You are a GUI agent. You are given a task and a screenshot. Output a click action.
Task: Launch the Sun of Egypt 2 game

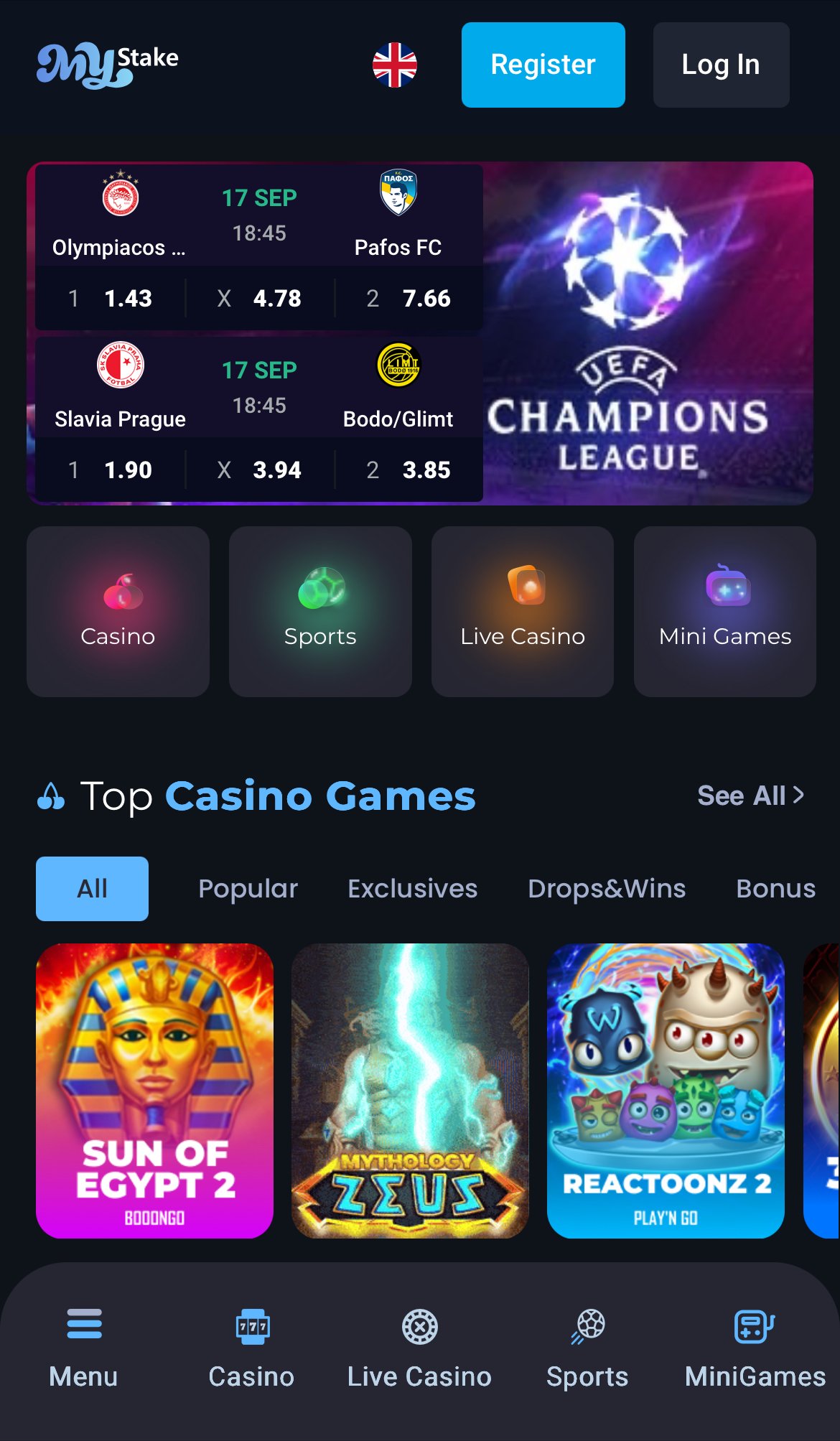[x=154, y=1090]
